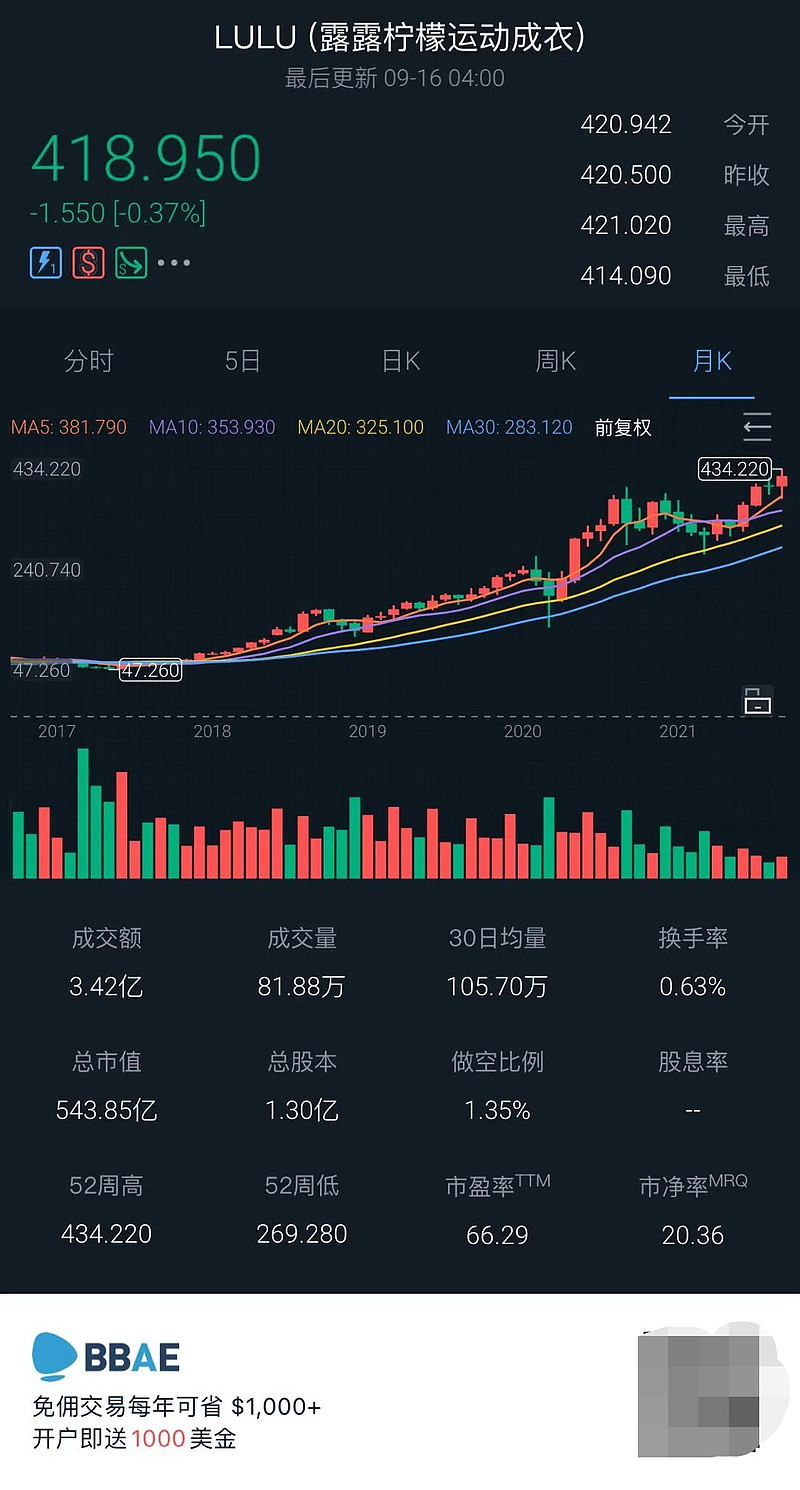Image resolution: width=800 pixels, height=1490 pixels.
Task: Click the dollar-sign trading icon
Action: [x=86, y=262]
